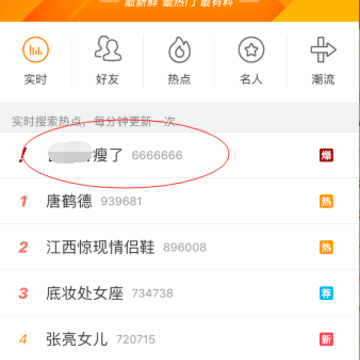Open the 张亮女儿 trending topic
The image size is (360, 360).
(180, 339)
